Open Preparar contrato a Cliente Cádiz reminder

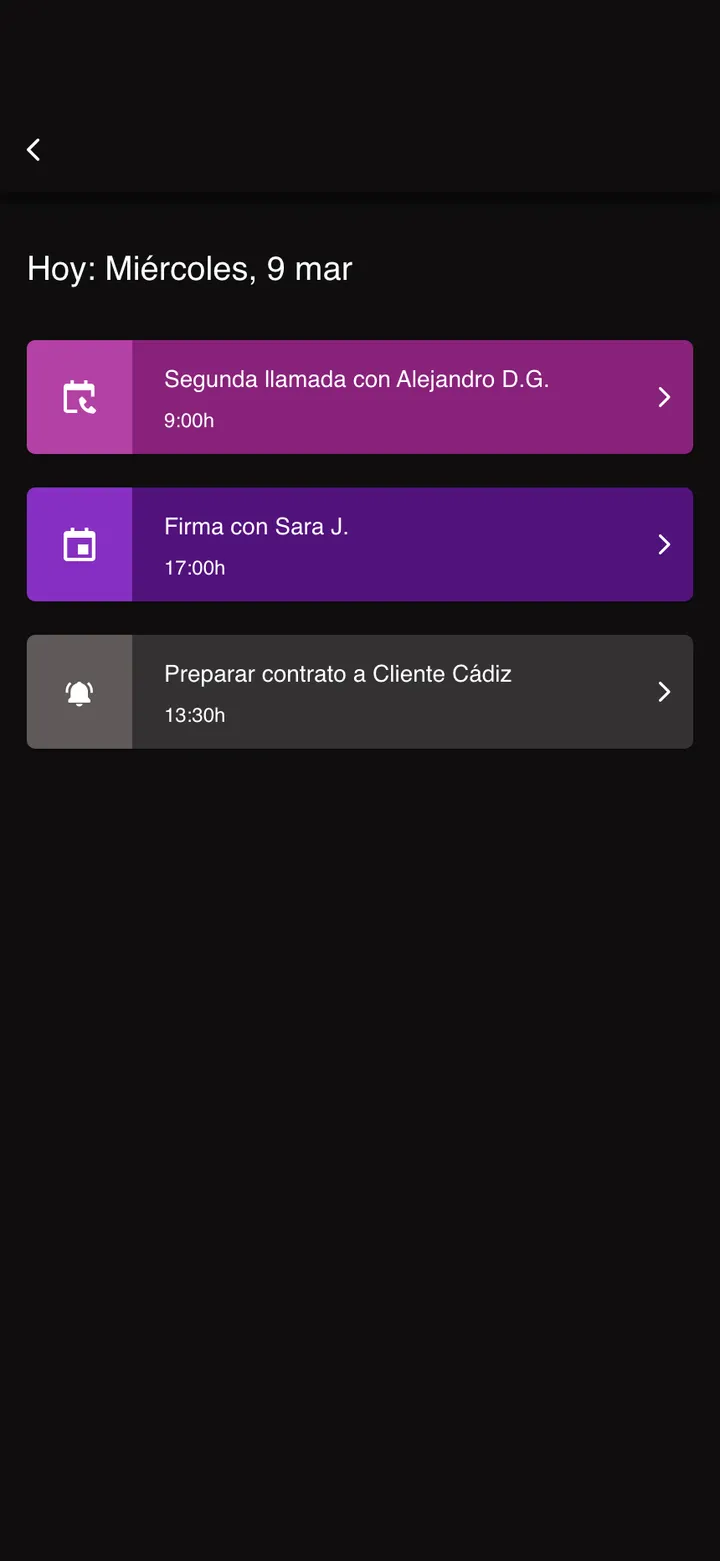click(360, 691)
